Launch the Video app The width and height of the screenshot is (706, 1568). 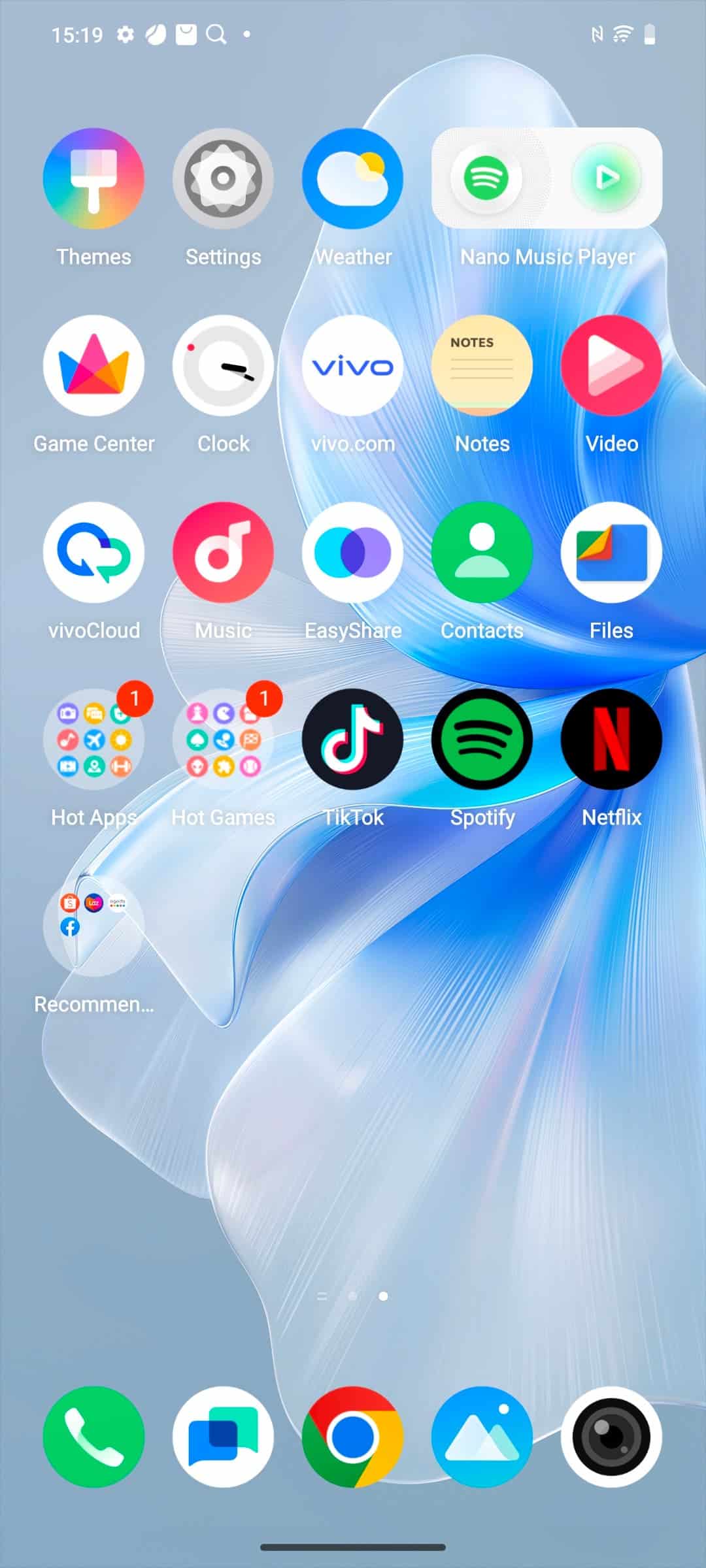pyautogui.click(x=611, y=365)
